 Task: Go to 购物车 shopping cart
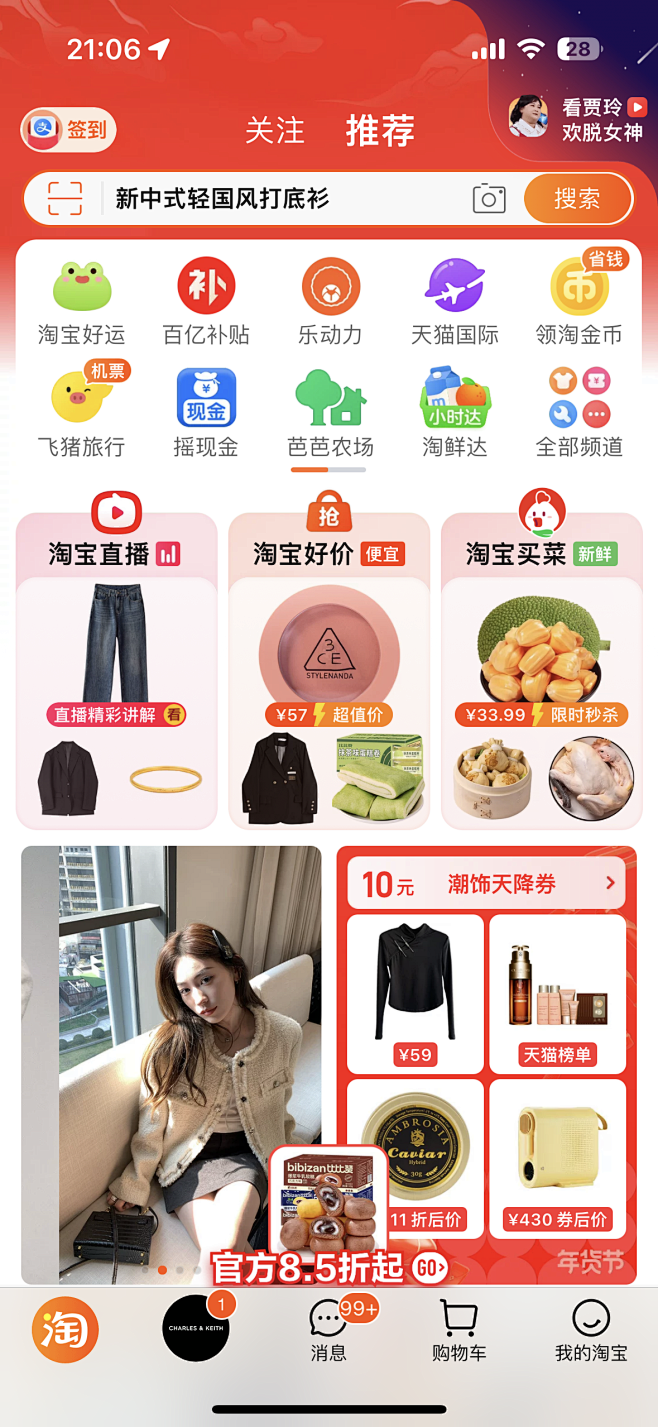click(x=459, y=1331)
